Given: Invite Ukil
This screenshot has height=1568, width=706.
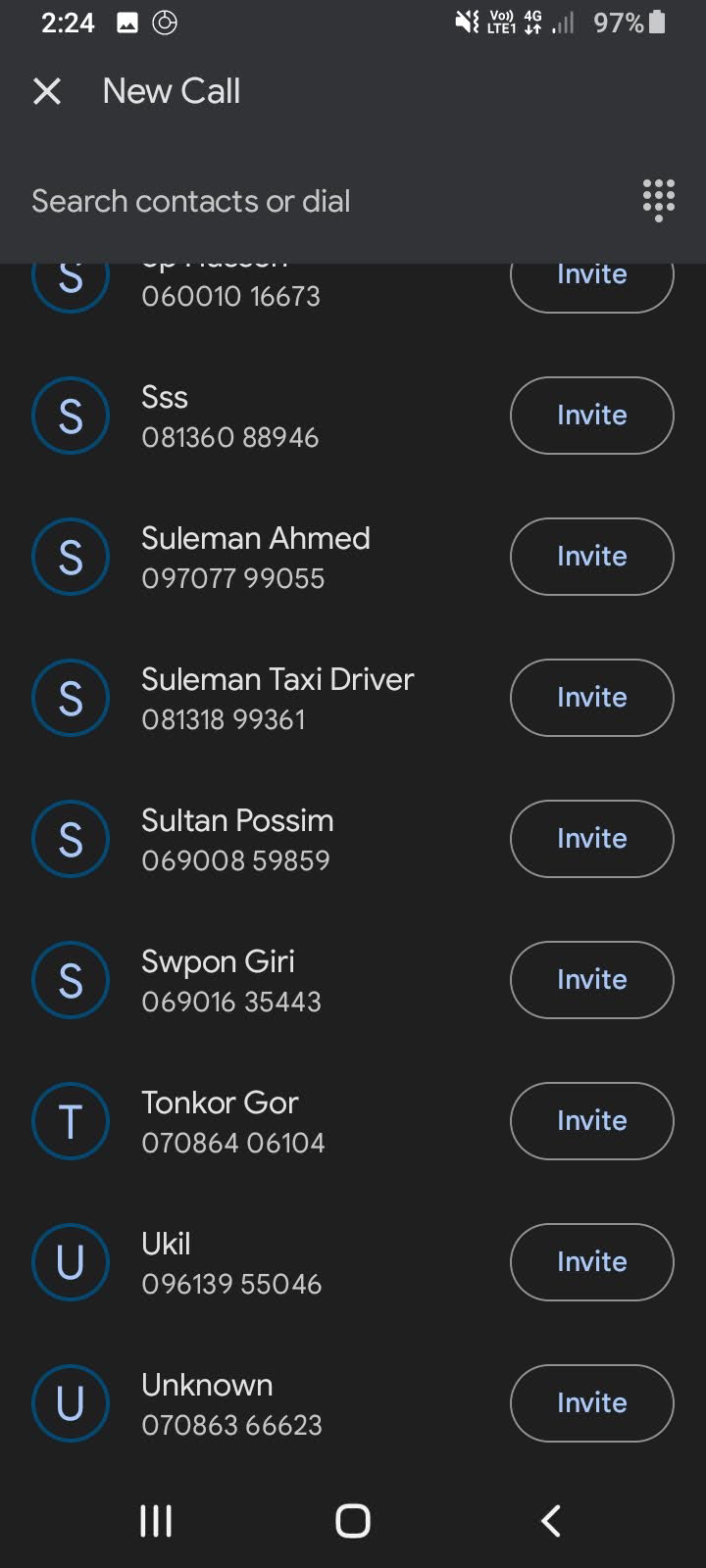Looking at the screenshot, I should pyautogui.click(x=591, y=1262).
